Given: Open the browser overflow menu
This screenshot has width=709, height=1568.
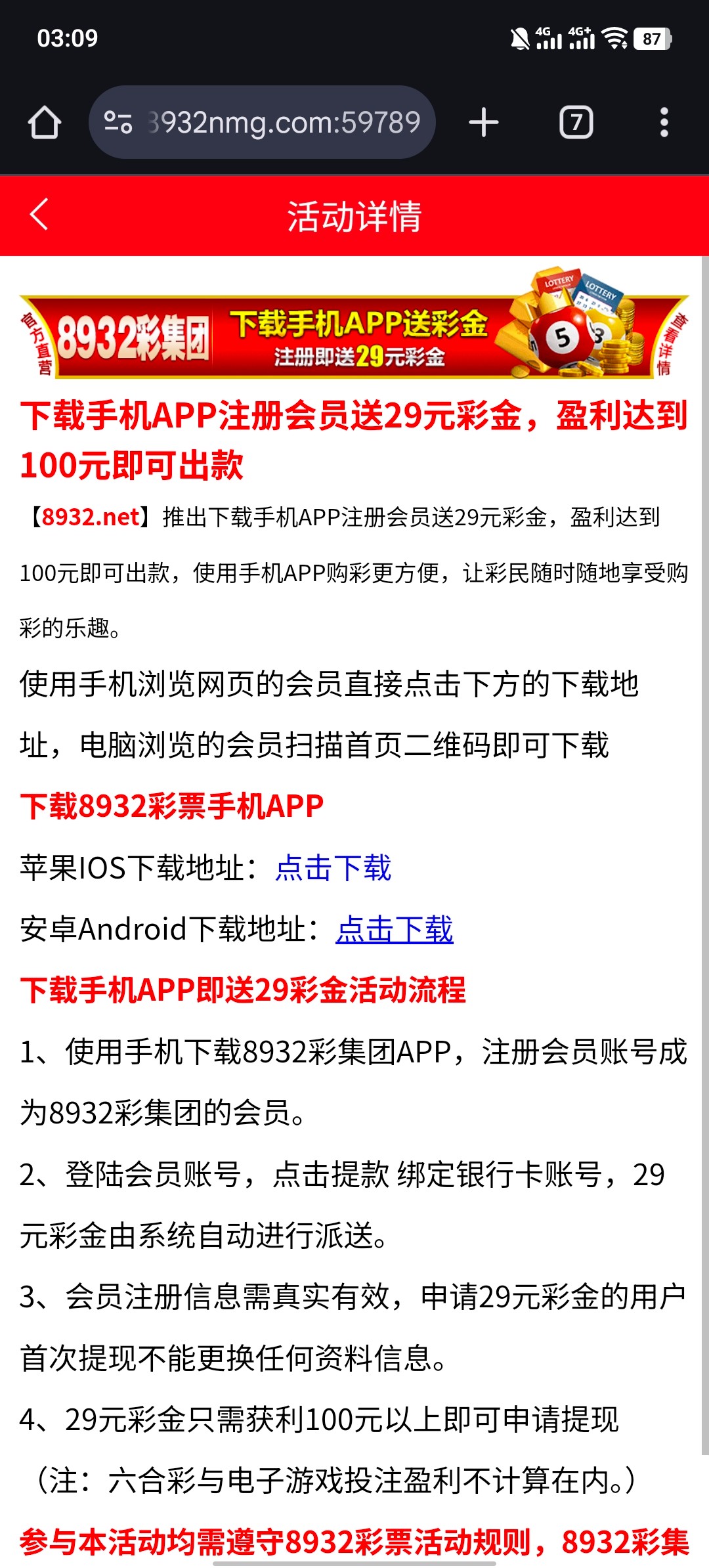Looking at the screenshot, I should [664, 123].
